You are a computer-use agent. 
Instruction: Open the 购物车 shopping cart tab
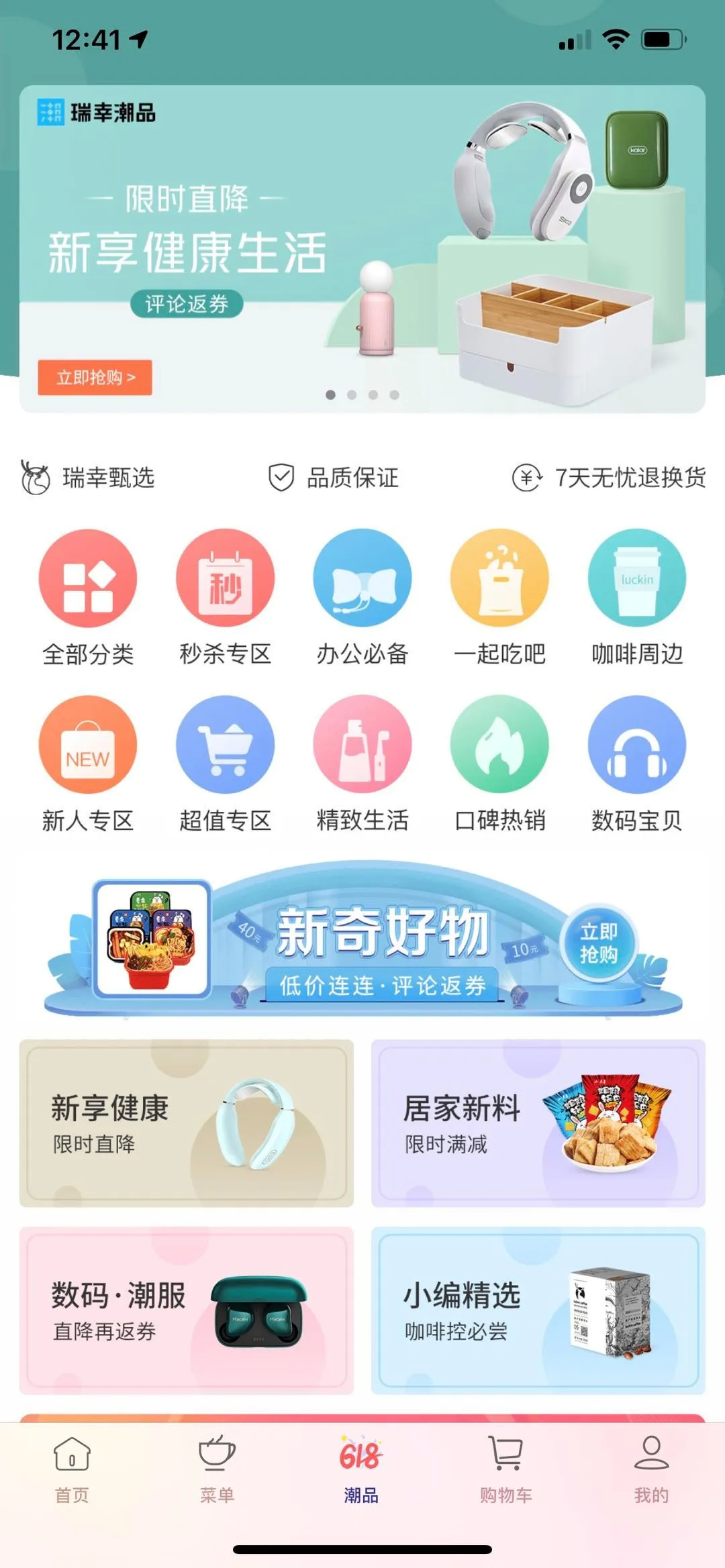pos(506,1469)
